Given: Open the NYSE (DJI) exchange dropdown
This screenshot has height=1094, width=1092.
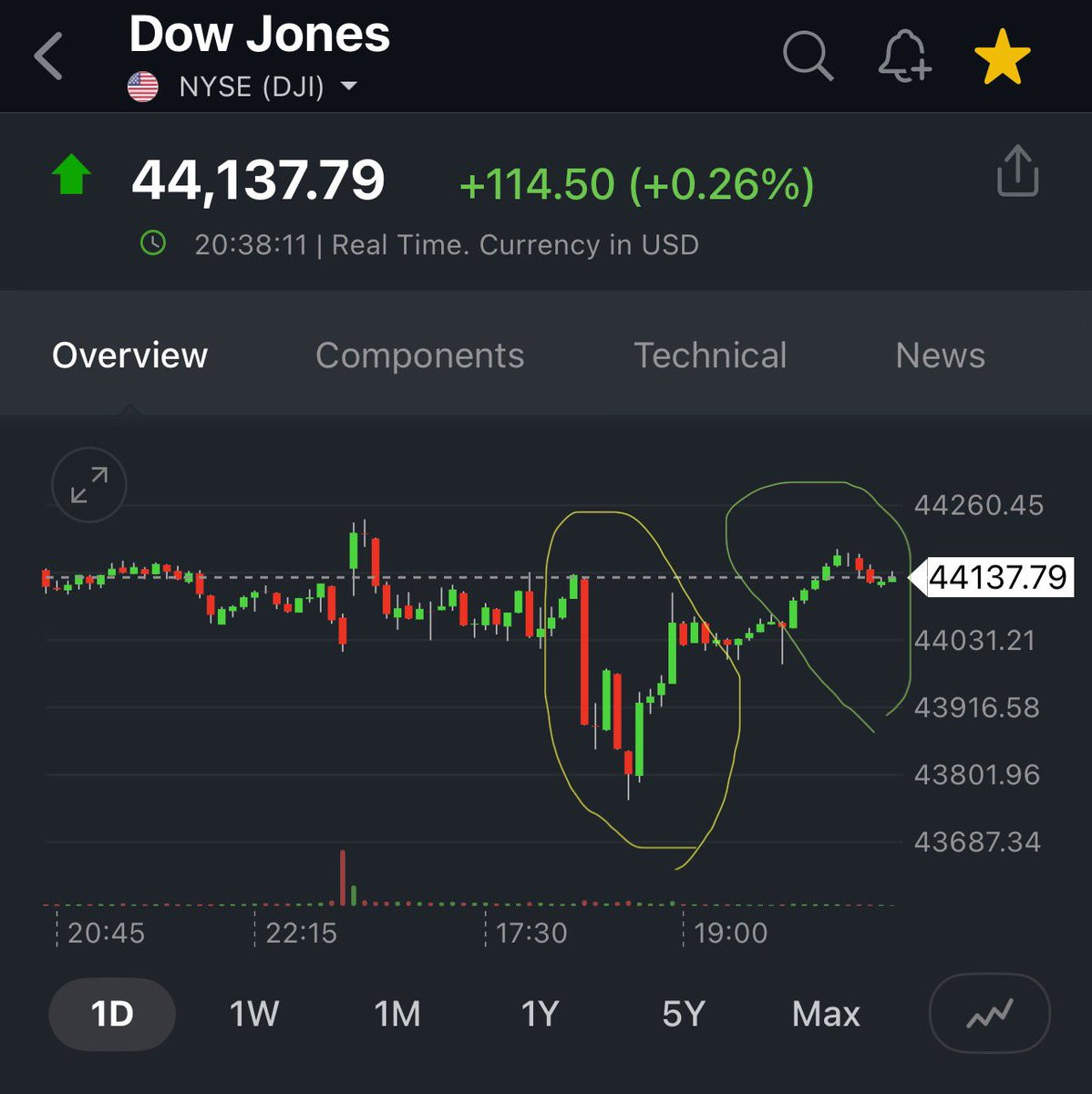Looking at the screenshot, I should [x=242, y=87].
